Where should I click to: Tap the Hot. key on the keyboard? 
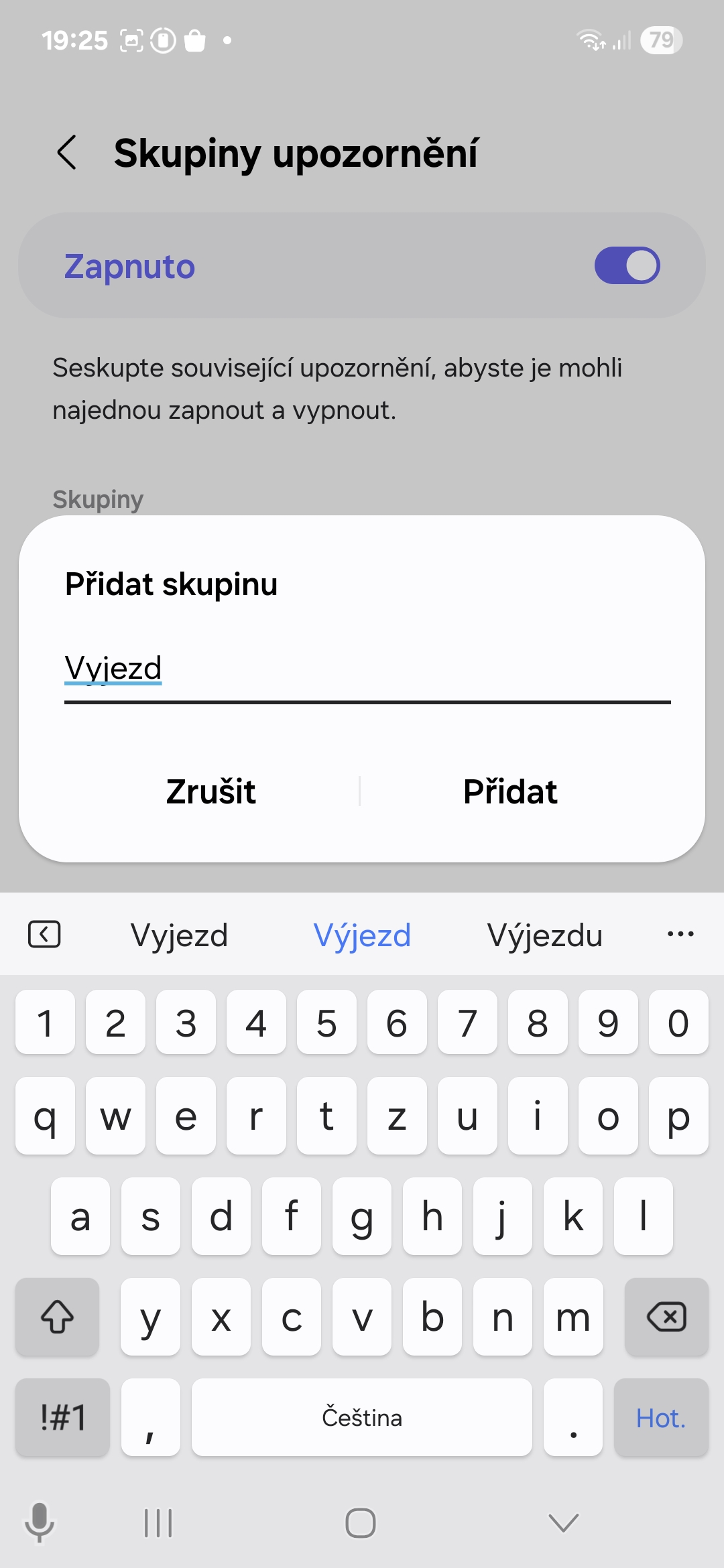point(661,1417)
